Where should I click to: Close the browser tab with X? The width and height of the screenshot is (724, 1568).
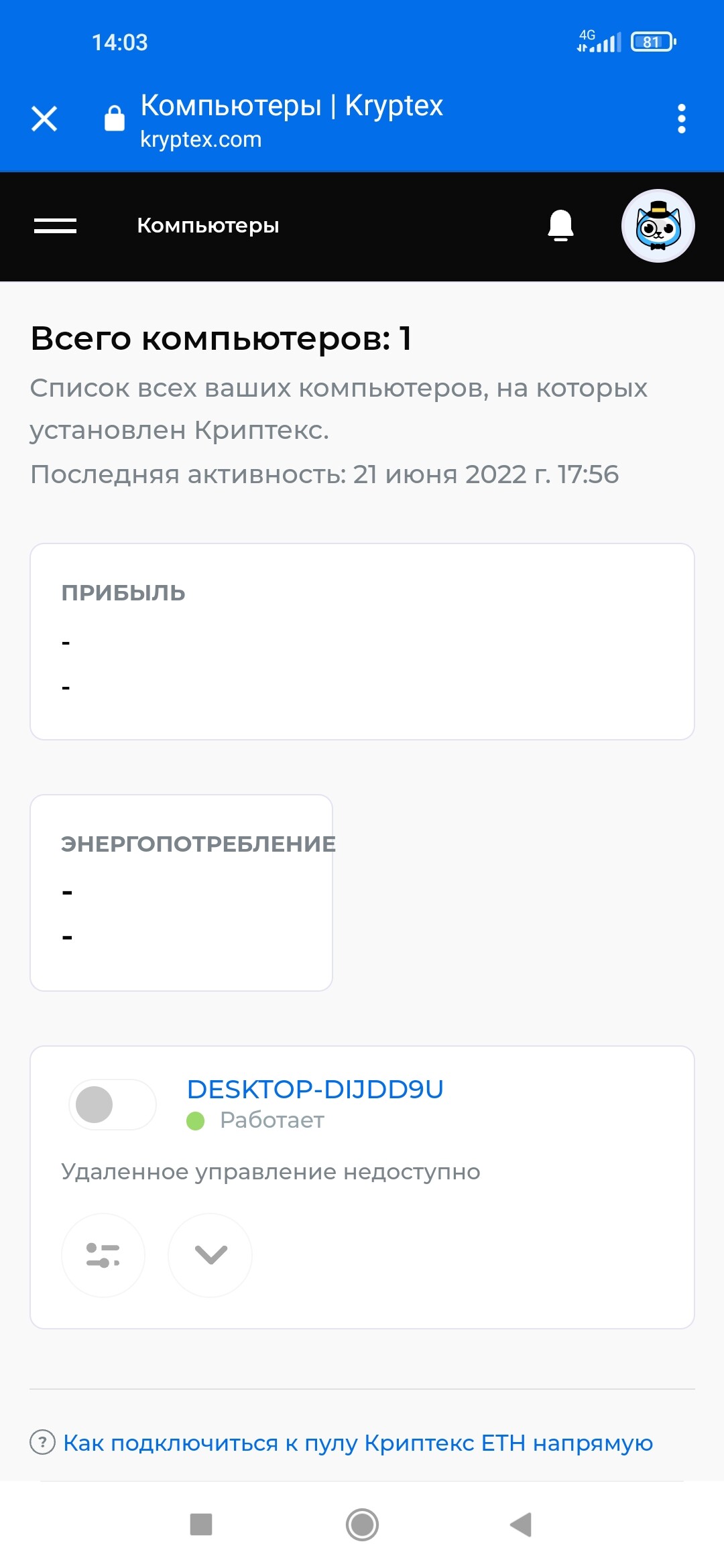pyautogui.click(x=44, y=119)
